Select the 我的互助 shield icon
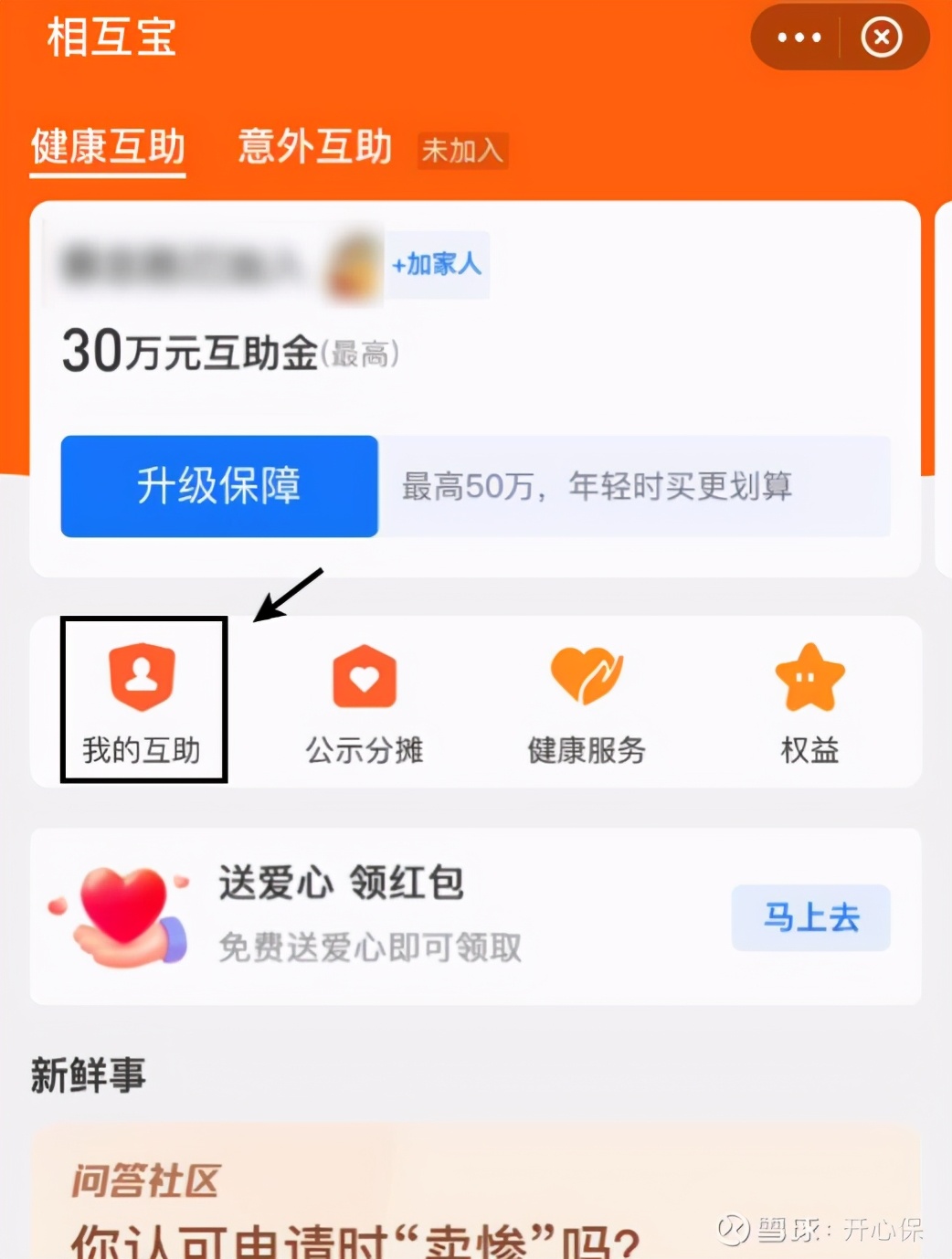 (x=142, y=676)
